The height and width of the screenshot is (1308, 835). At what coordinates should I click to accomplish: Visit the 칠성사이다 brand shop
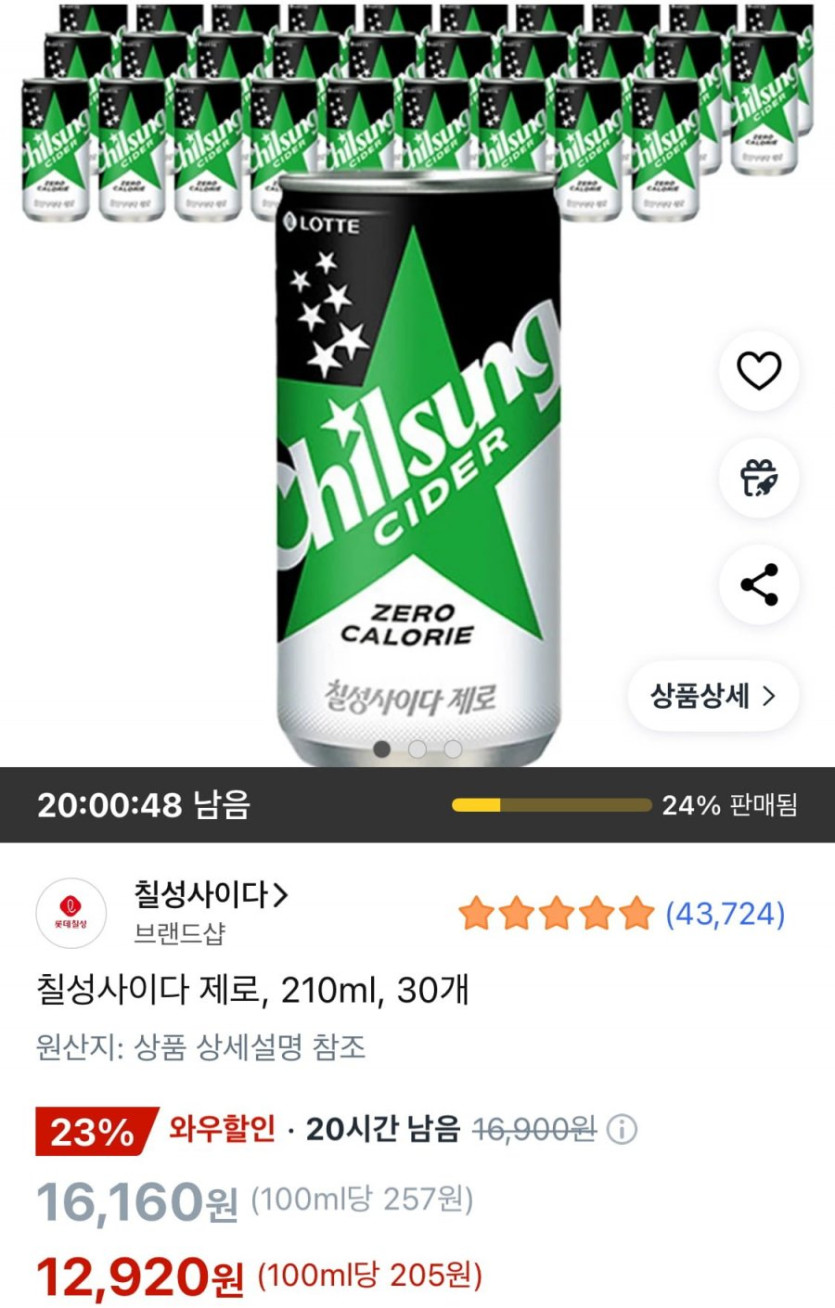tap(211, 894)
